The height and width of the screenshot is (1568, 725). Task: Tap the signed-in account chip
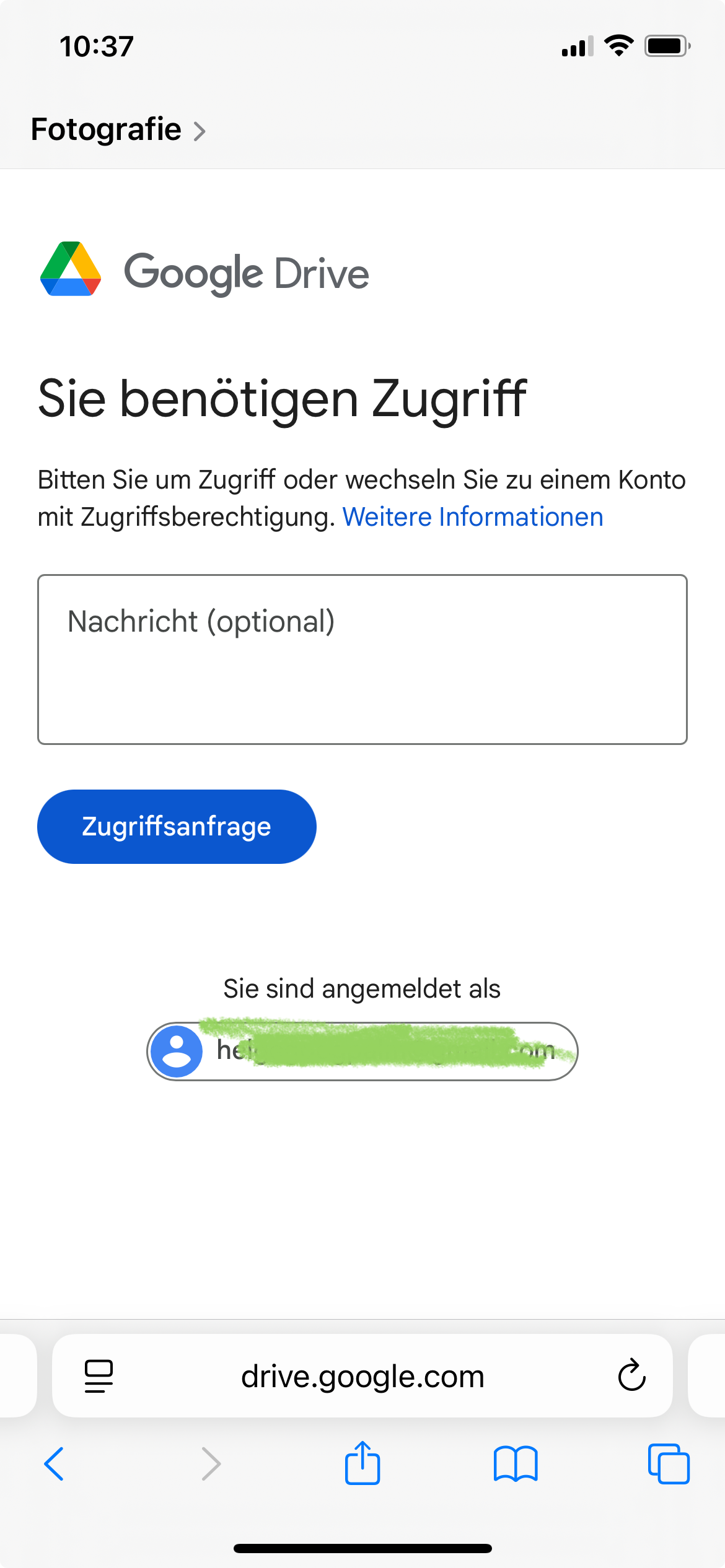362,1051
